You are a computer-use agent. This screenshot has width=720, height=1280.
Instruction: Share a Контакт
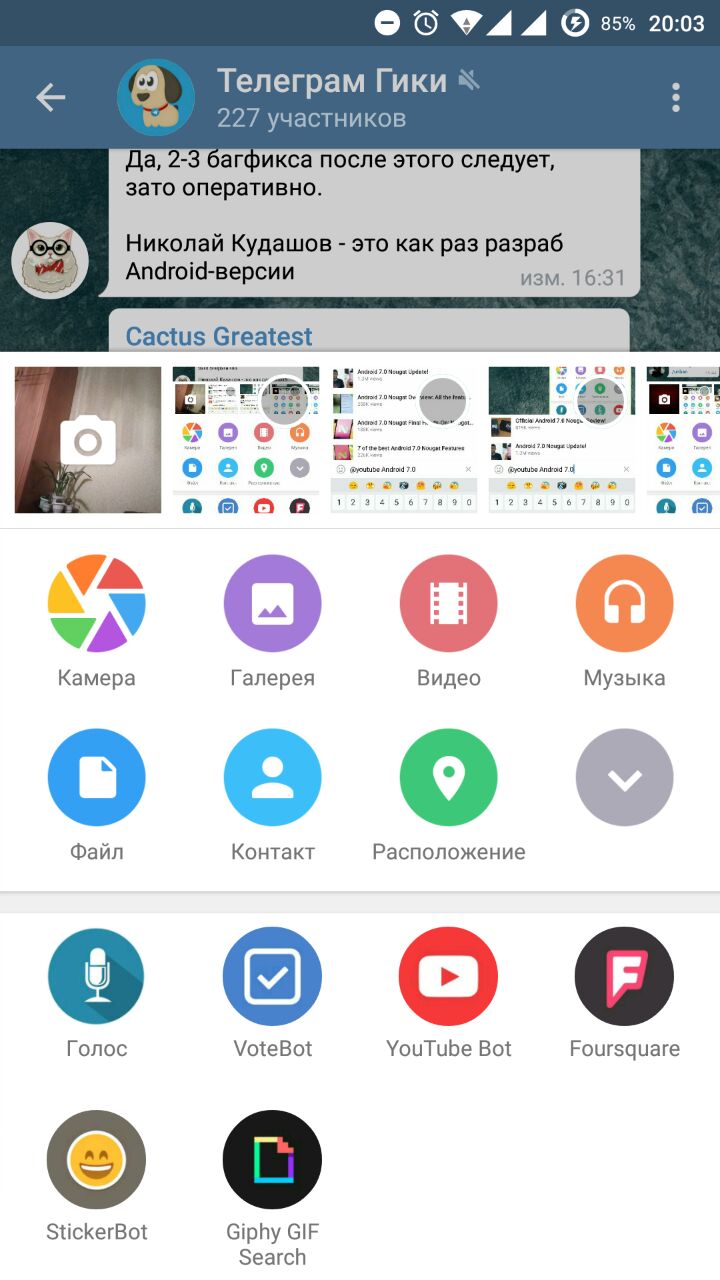click(x=272, y=777)
